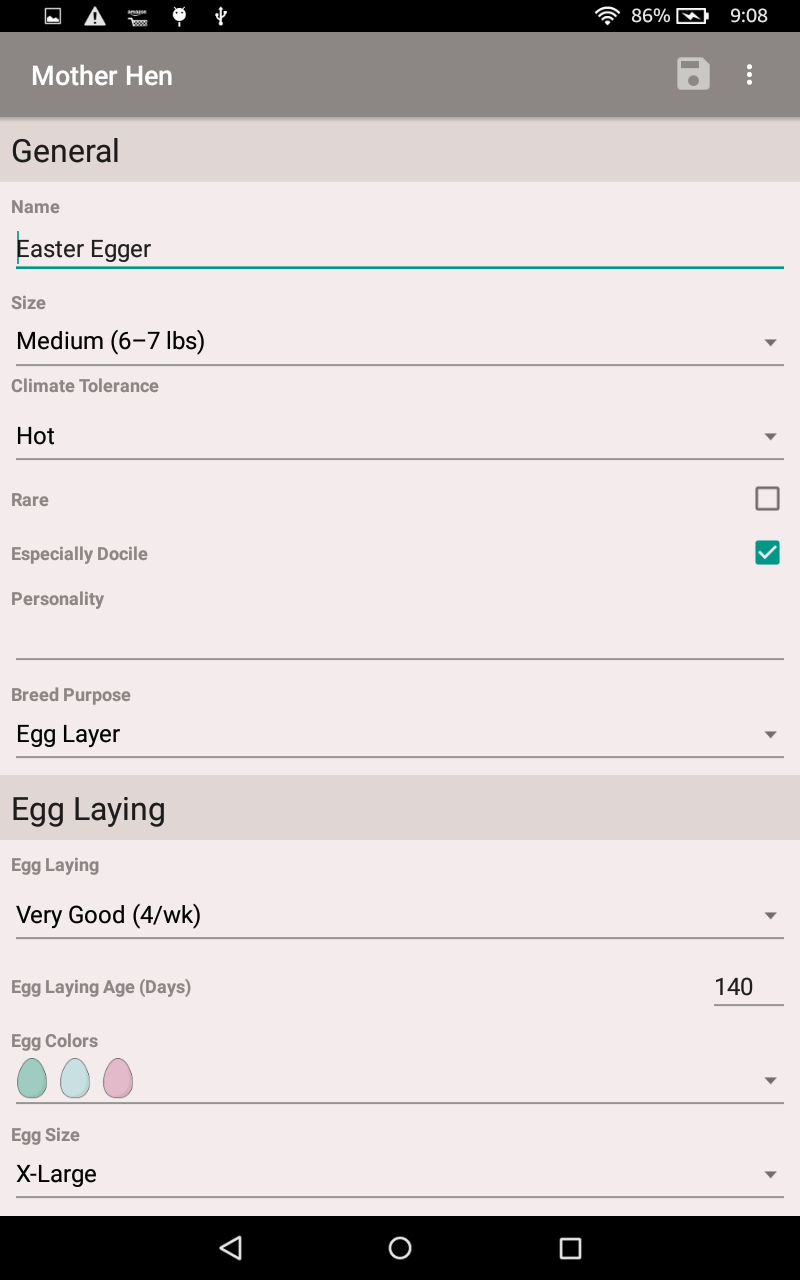The height and width of the screenshot is (1280, 800).
Task: Toggle the Rare option off and on
Action: point(767,498)
